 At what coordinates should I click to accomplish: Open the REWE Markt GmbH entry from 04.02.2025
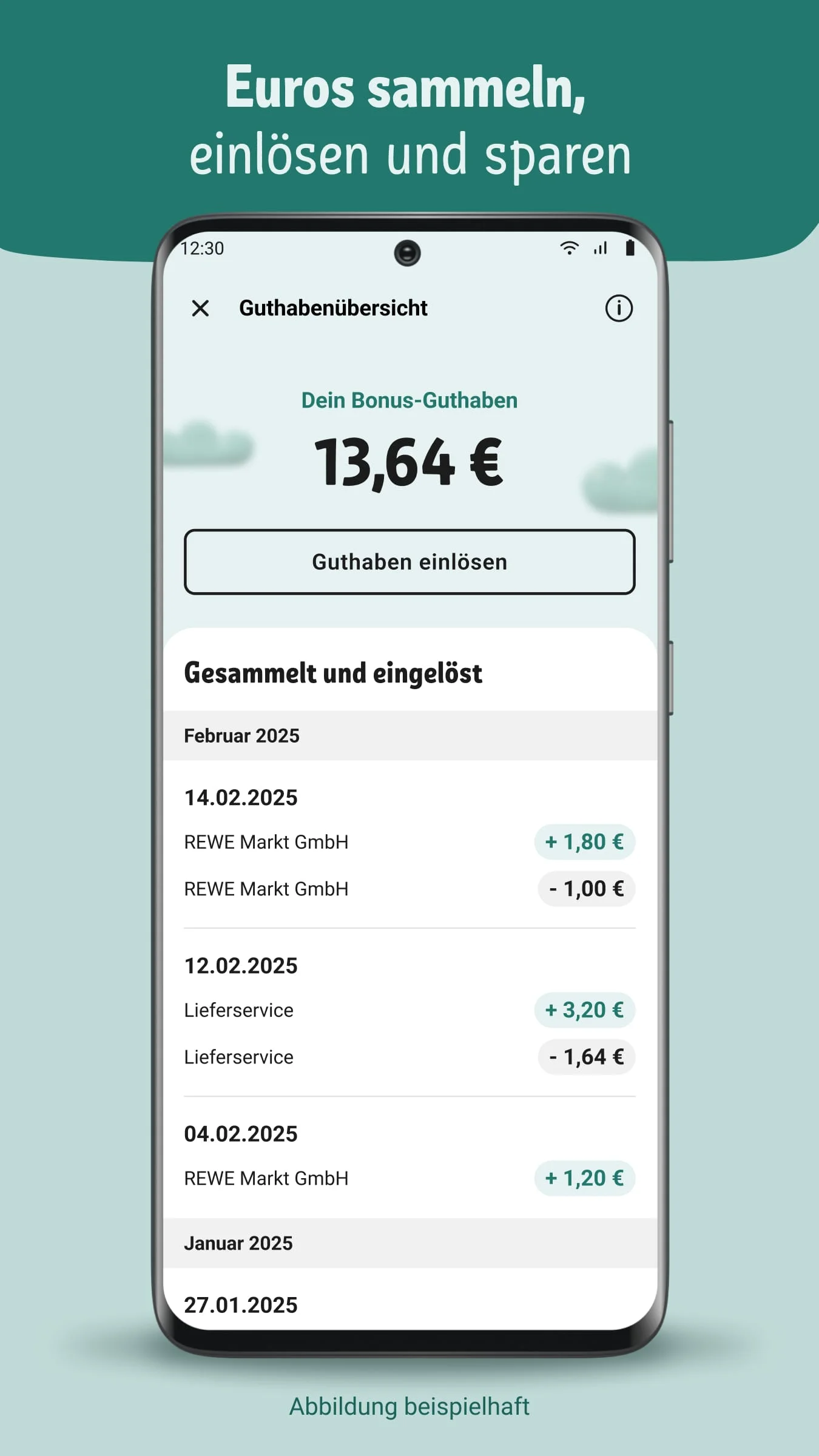(x=265, y=1178)
